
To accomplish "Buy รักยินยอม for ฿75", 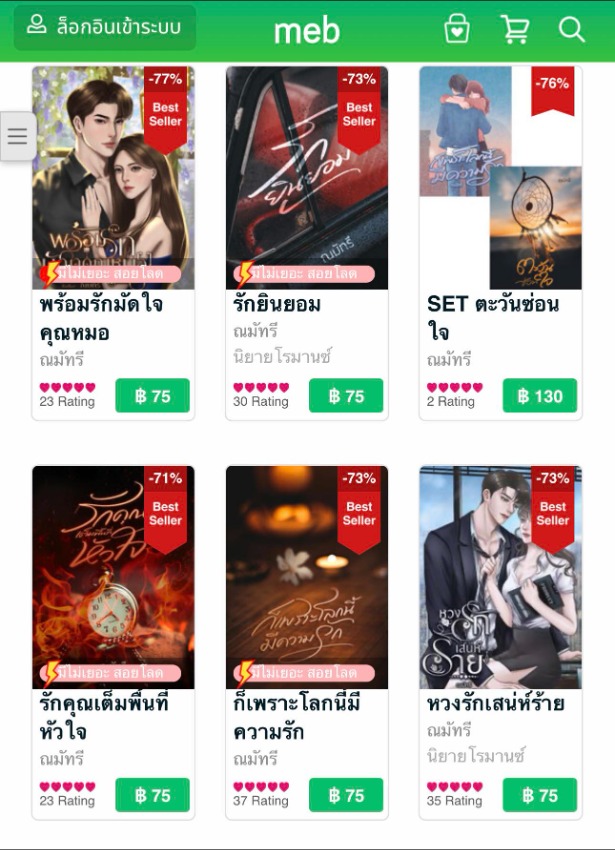I will [x=346, y=396].
